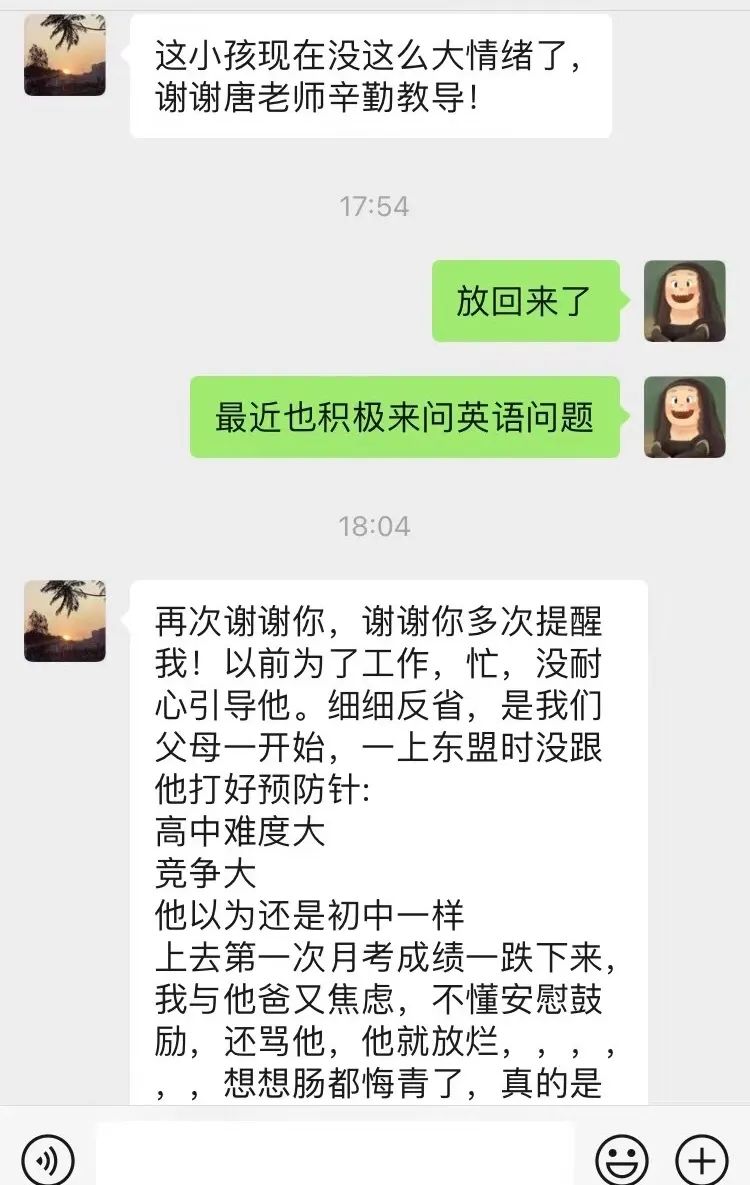Switch to voice message input
The image size is (750, 1185).
[x=48, y=1160]
